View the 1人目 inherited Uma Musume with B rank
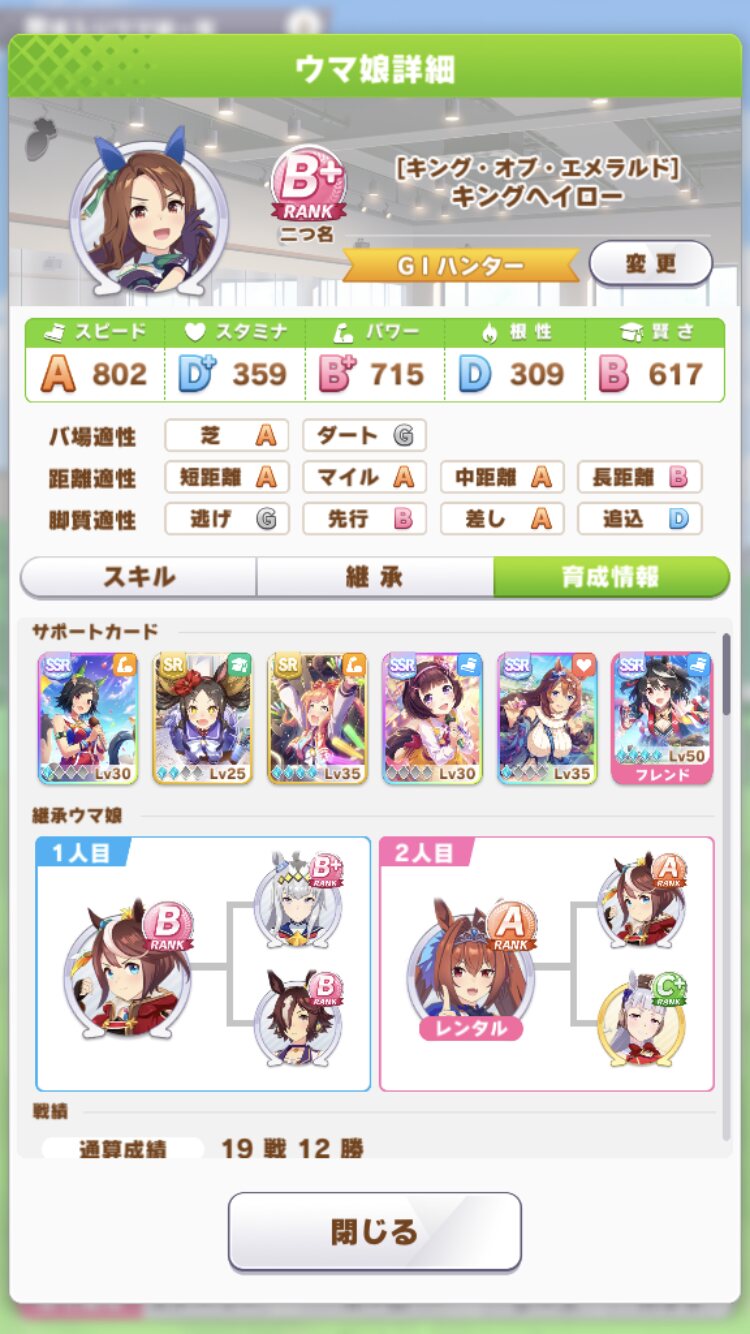This screenshot has height=1334, width=750. 125,968
